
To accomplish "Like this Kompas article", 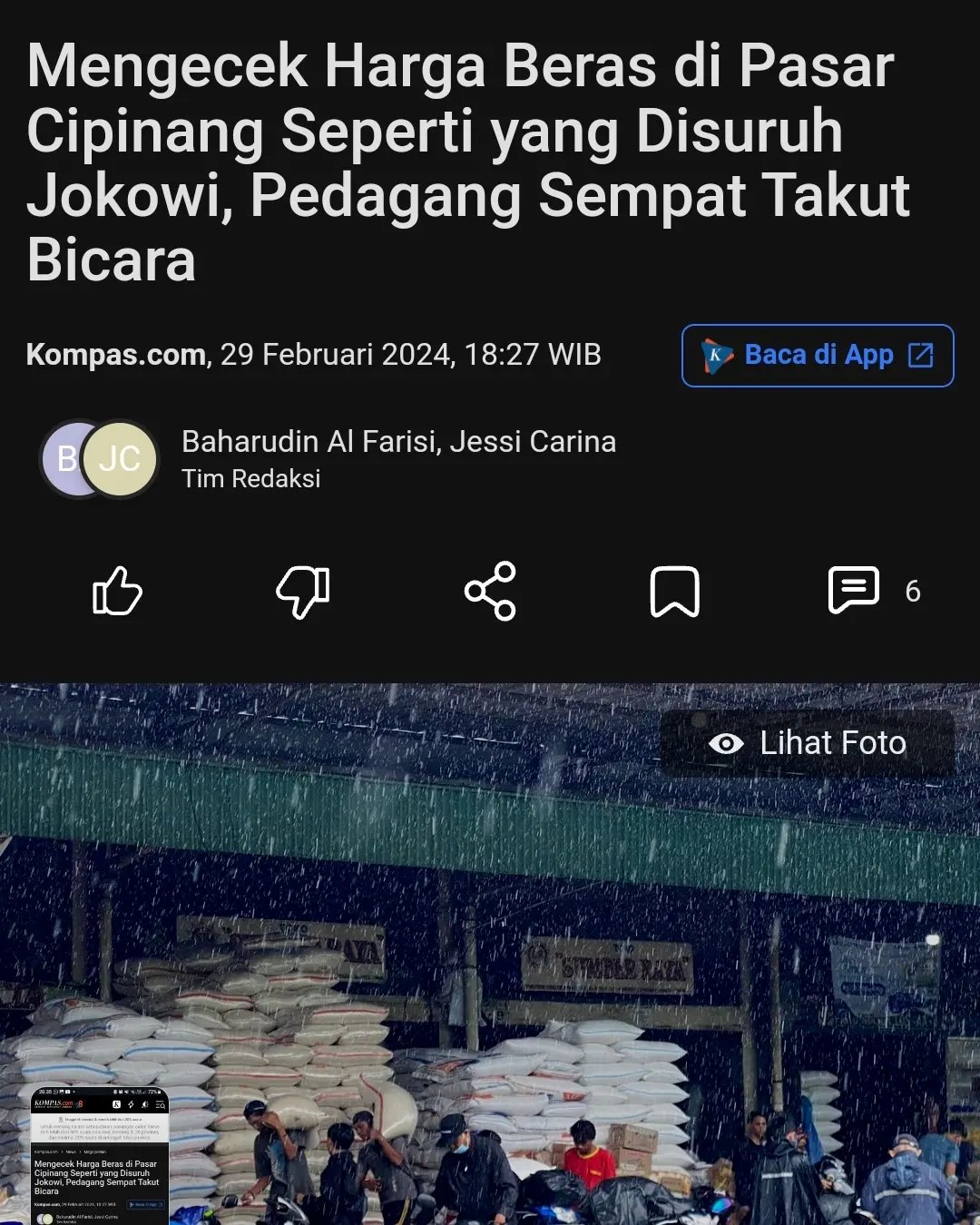I will [118, 592].
